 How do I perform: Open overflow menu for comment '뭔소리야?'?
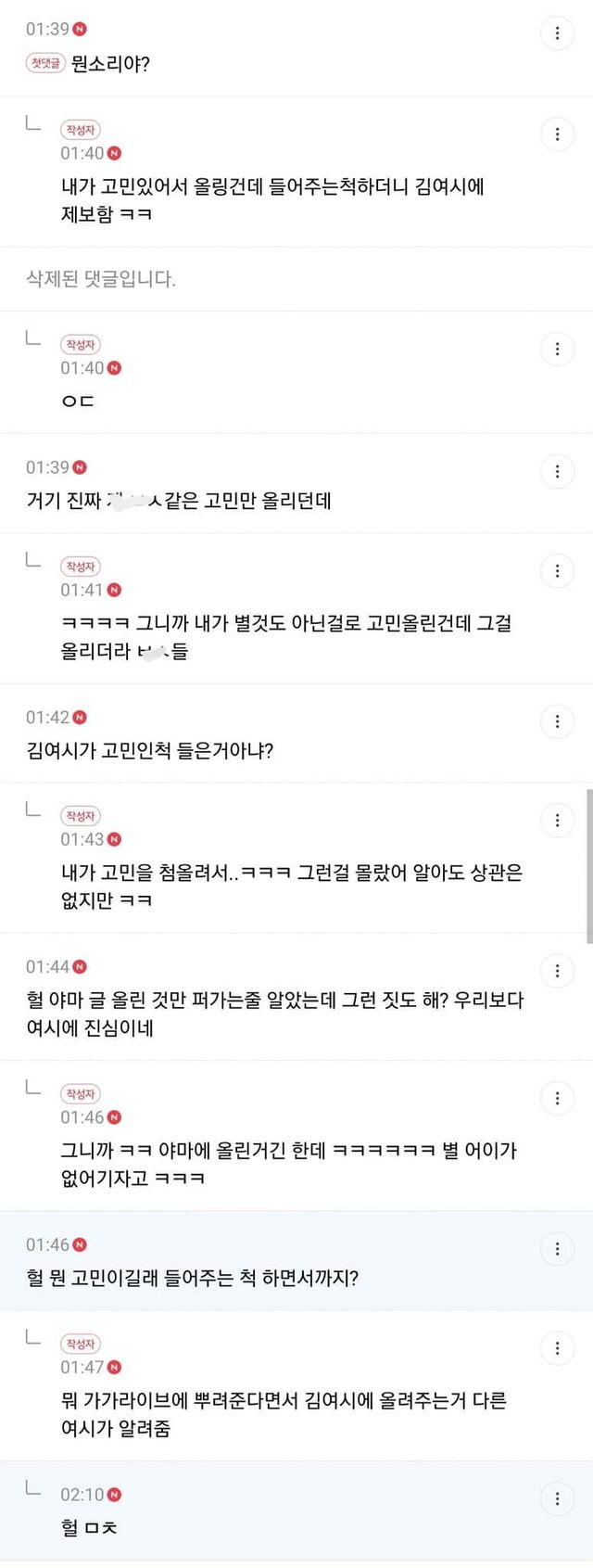pyautogui.click(x=557, y=33)
